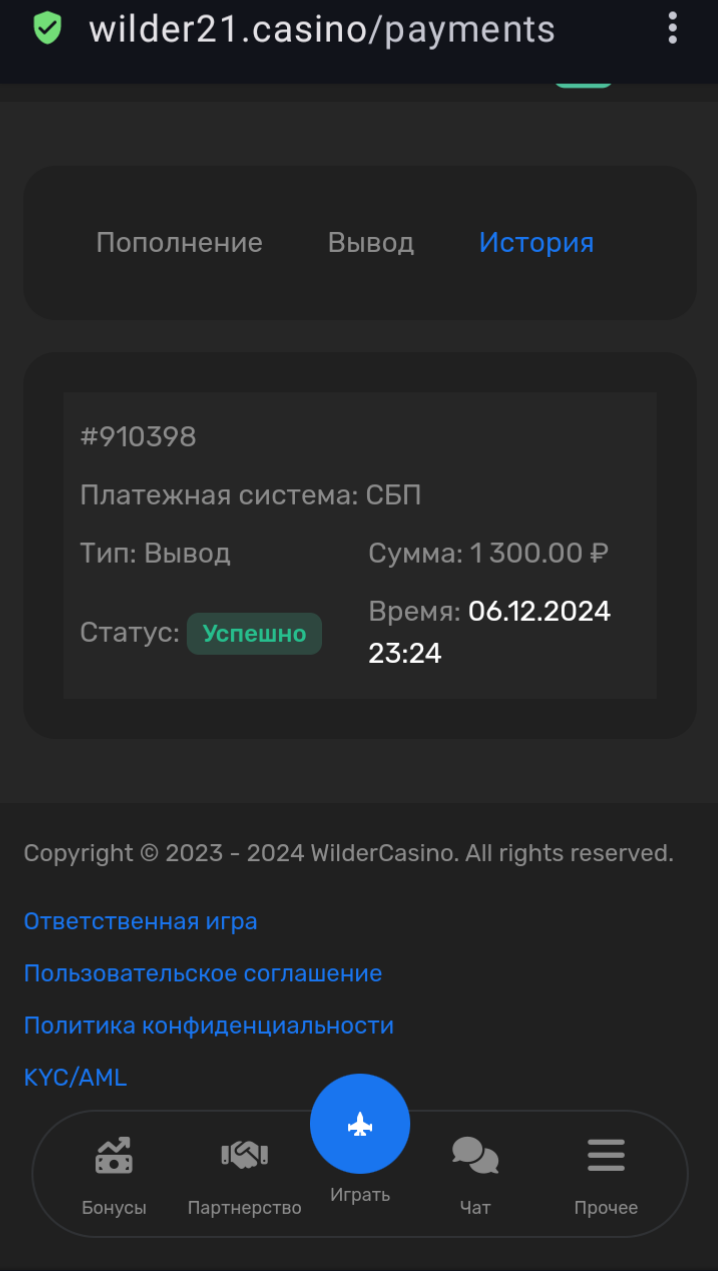The image size is (718, 1271).
Task: Tap the Играть plane button
Action: point(360,1124)
